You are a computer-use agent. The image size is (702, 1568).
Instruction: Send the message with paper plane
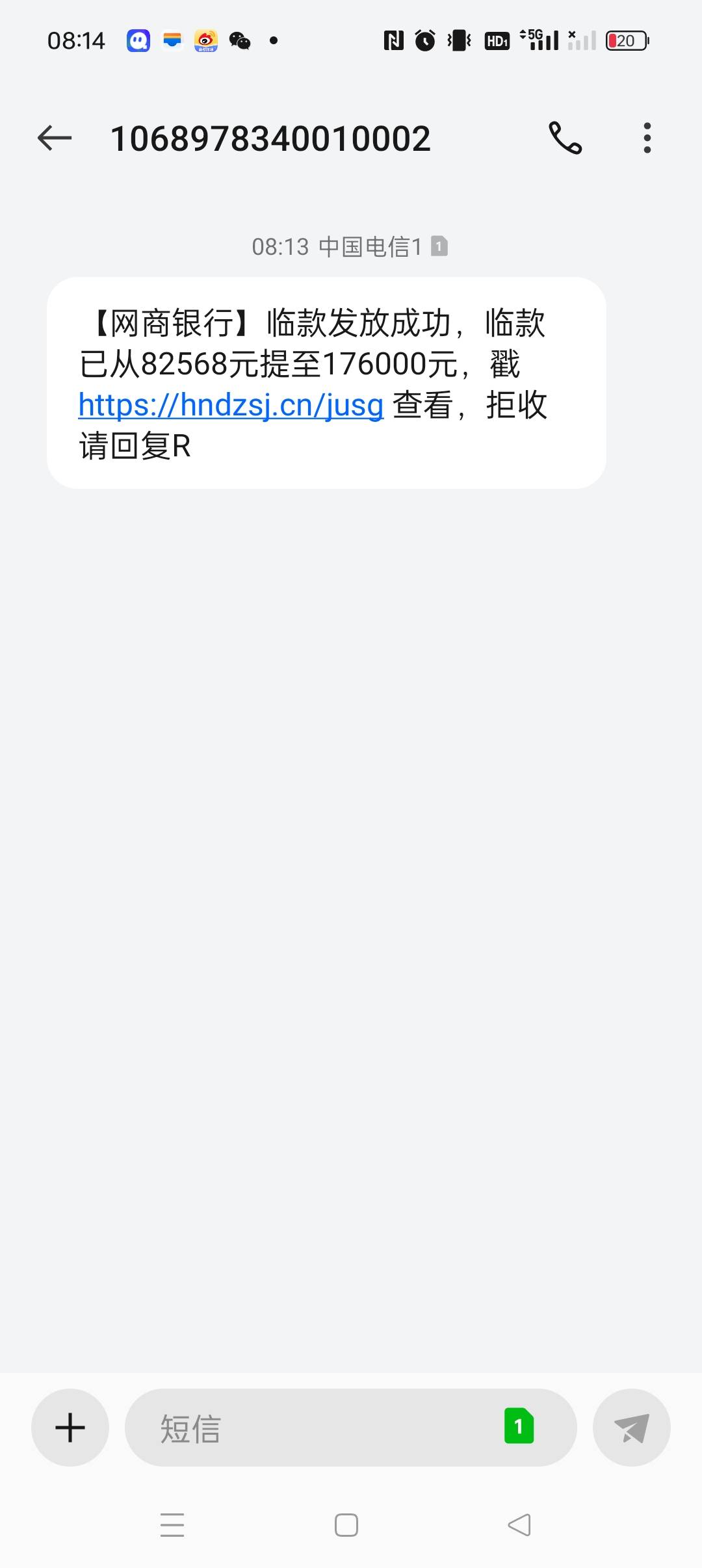(x=632, y=1428)
